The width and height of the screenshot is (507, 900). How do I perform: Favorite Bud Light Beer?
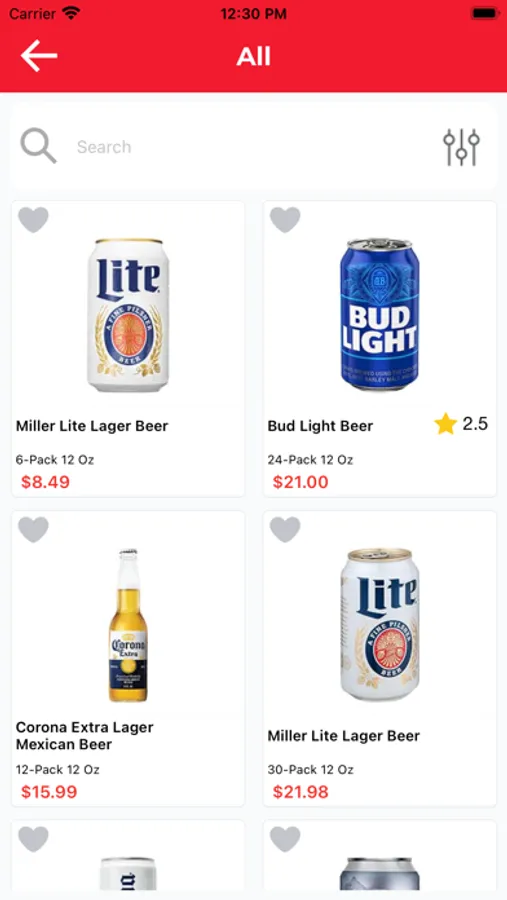[285, 220]
